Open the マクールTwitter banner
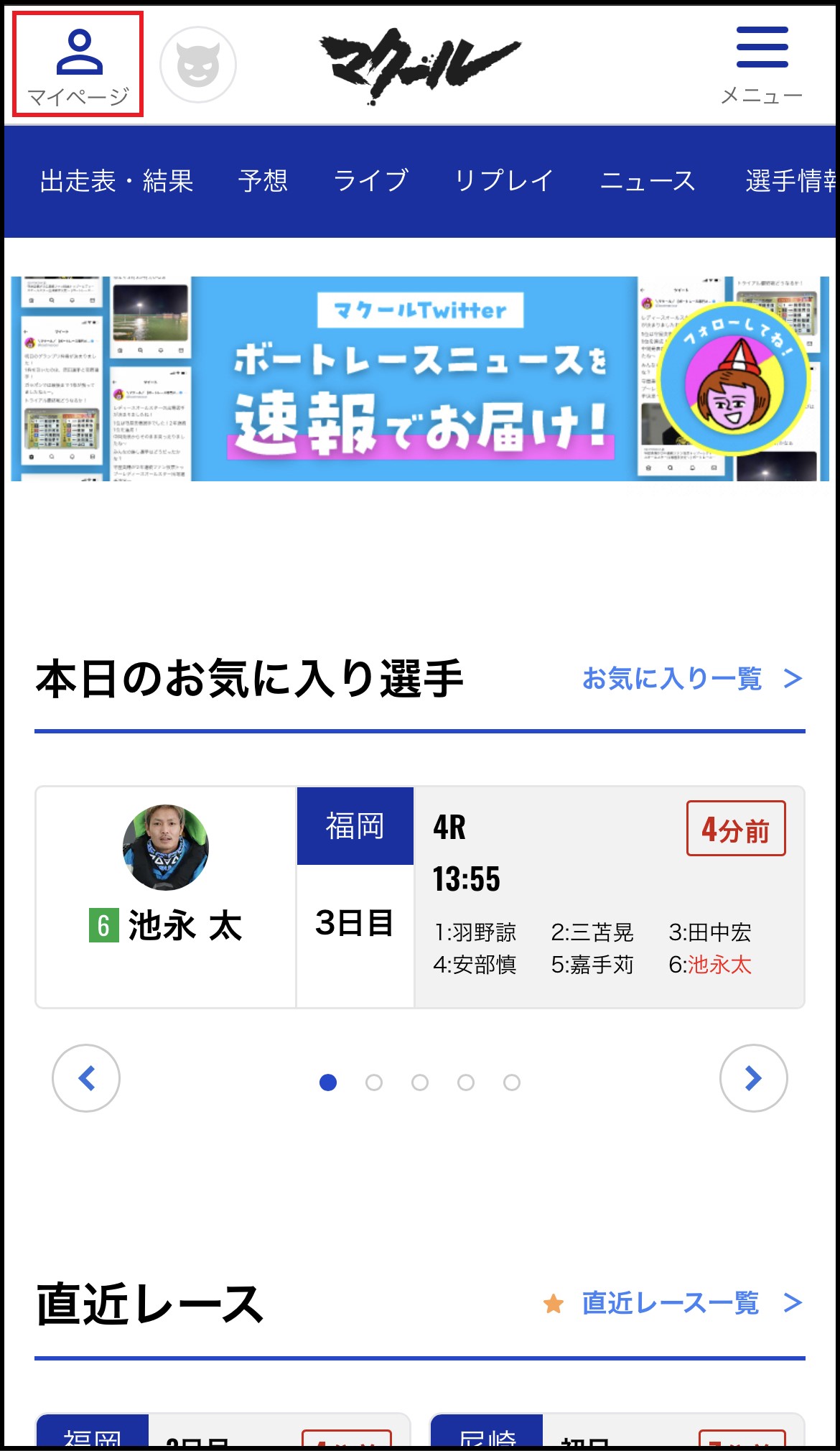840x1451 pixels. coord(420,379)
